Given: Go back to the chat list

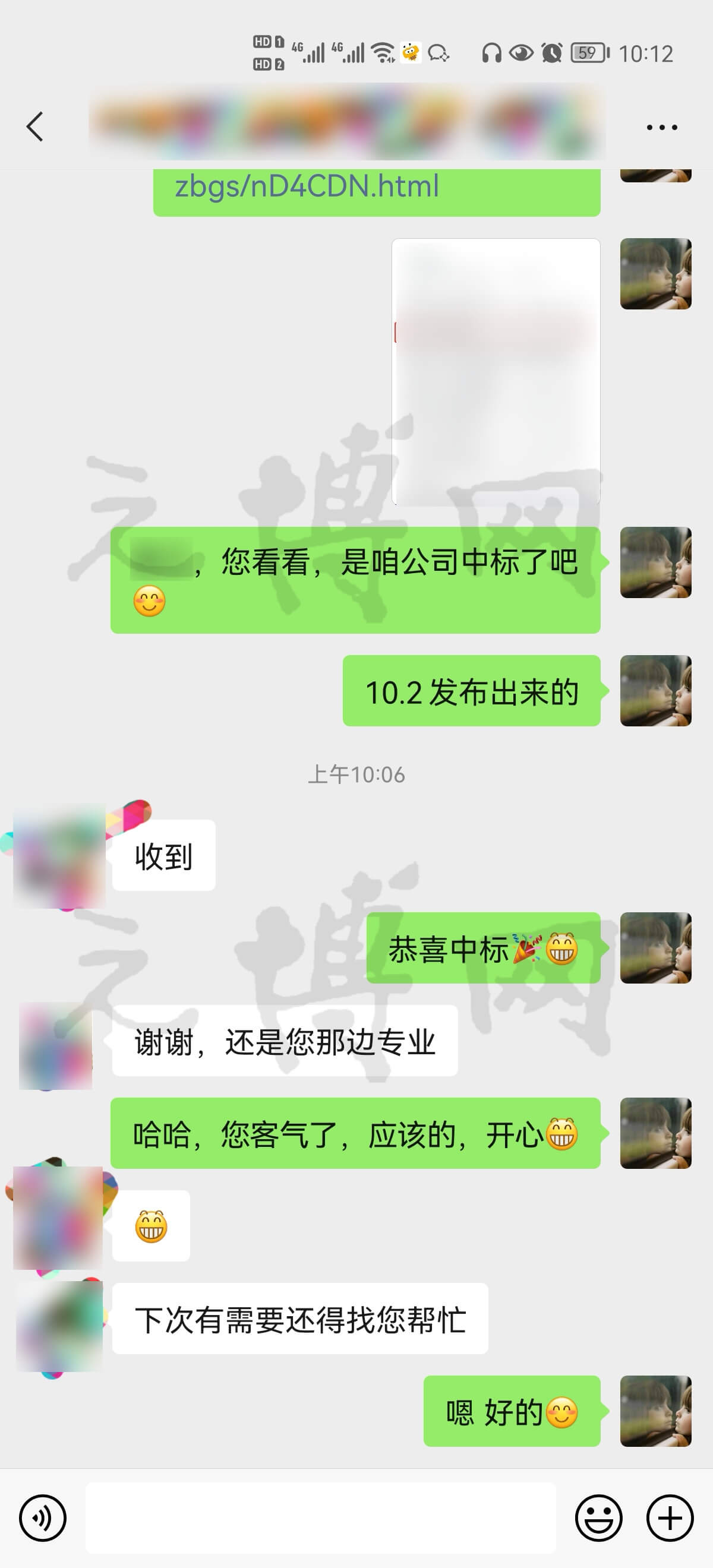Looking at the screenshot, I should point(34,127).
